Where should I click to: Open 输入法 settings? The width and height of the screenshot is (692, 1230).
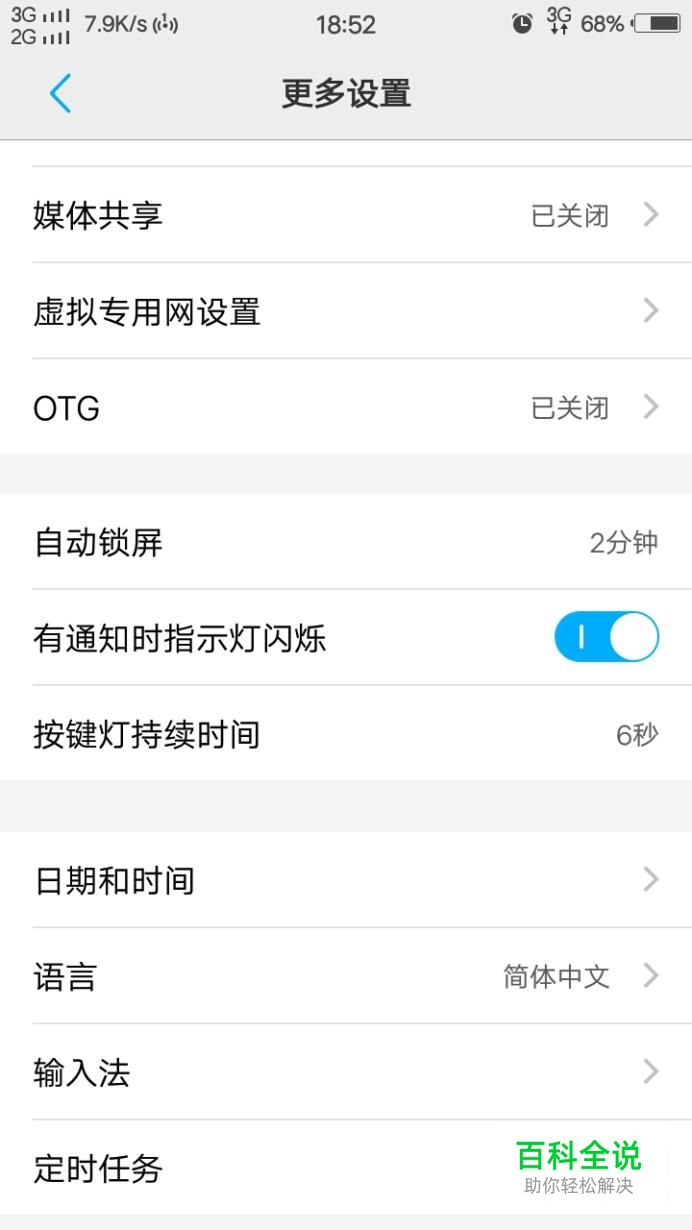point(346,1072)
